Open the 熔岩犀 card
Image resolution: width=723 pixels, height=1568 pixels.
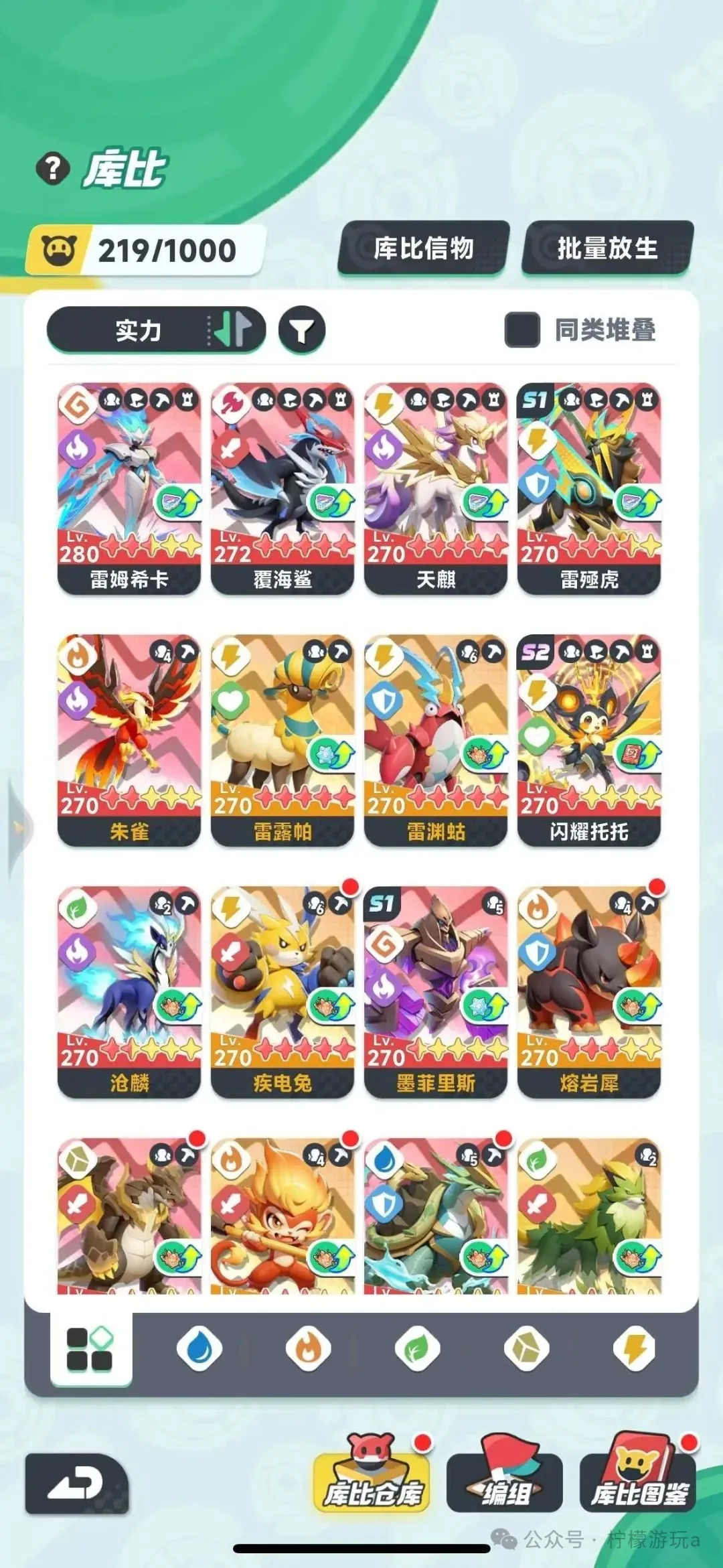tap(589, 992)
